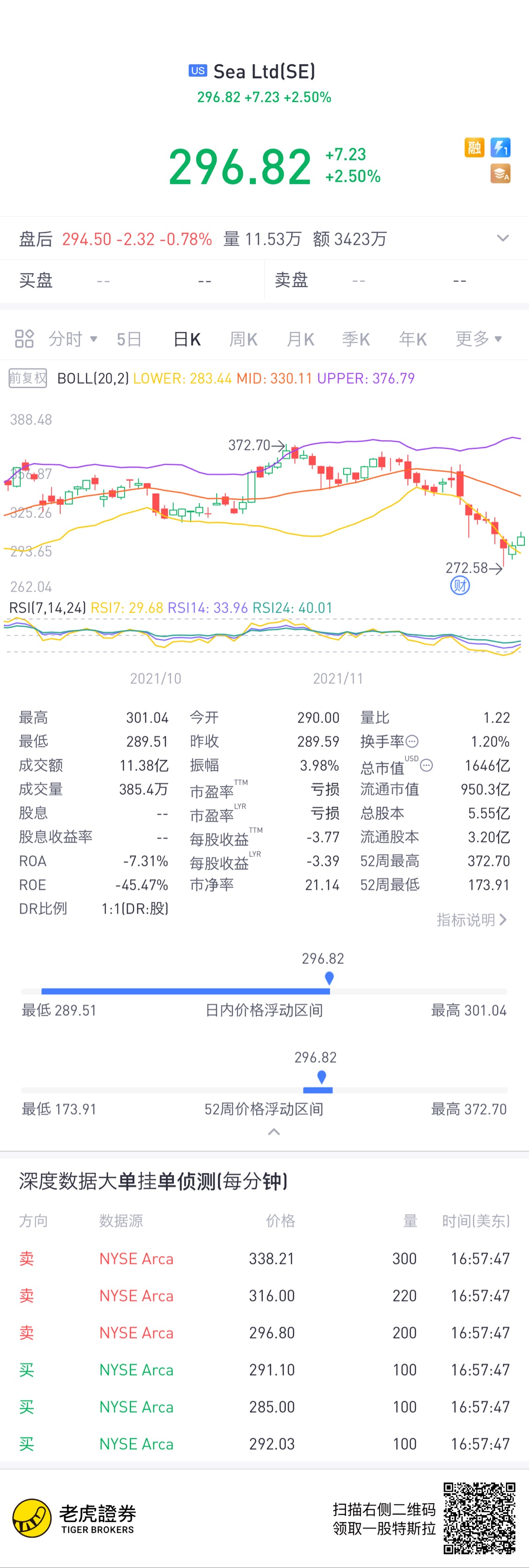Open the 分时 chart type dropdown

click(72, 338)
